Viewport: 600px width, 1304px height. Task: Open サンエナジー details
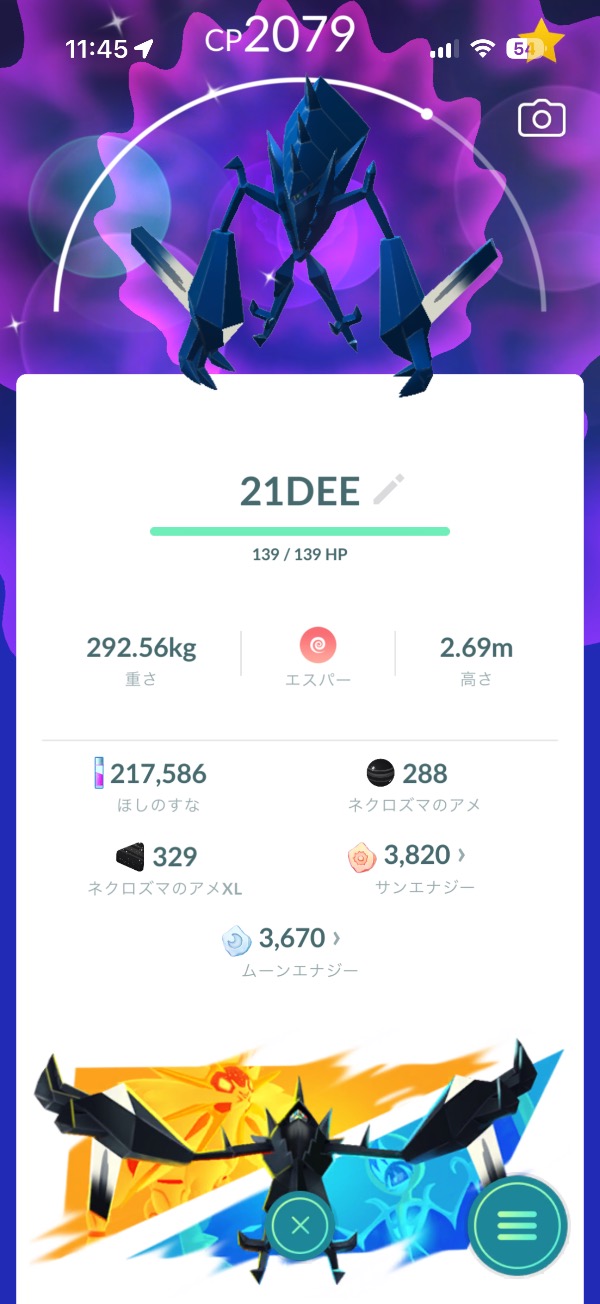coord(460,856)
